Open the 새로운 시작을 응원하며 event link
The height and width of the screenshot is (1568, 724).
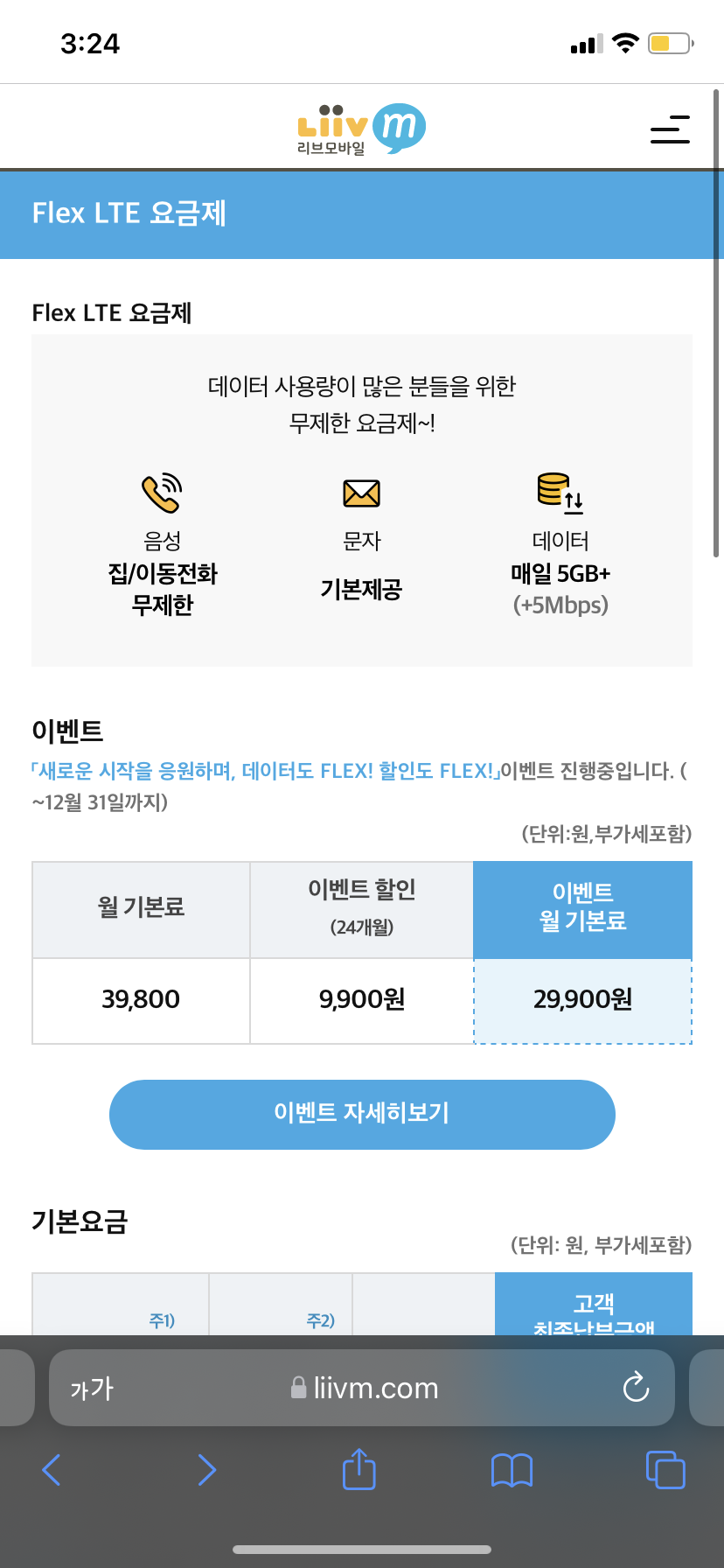pyautogui.click(x=266, y=771)
